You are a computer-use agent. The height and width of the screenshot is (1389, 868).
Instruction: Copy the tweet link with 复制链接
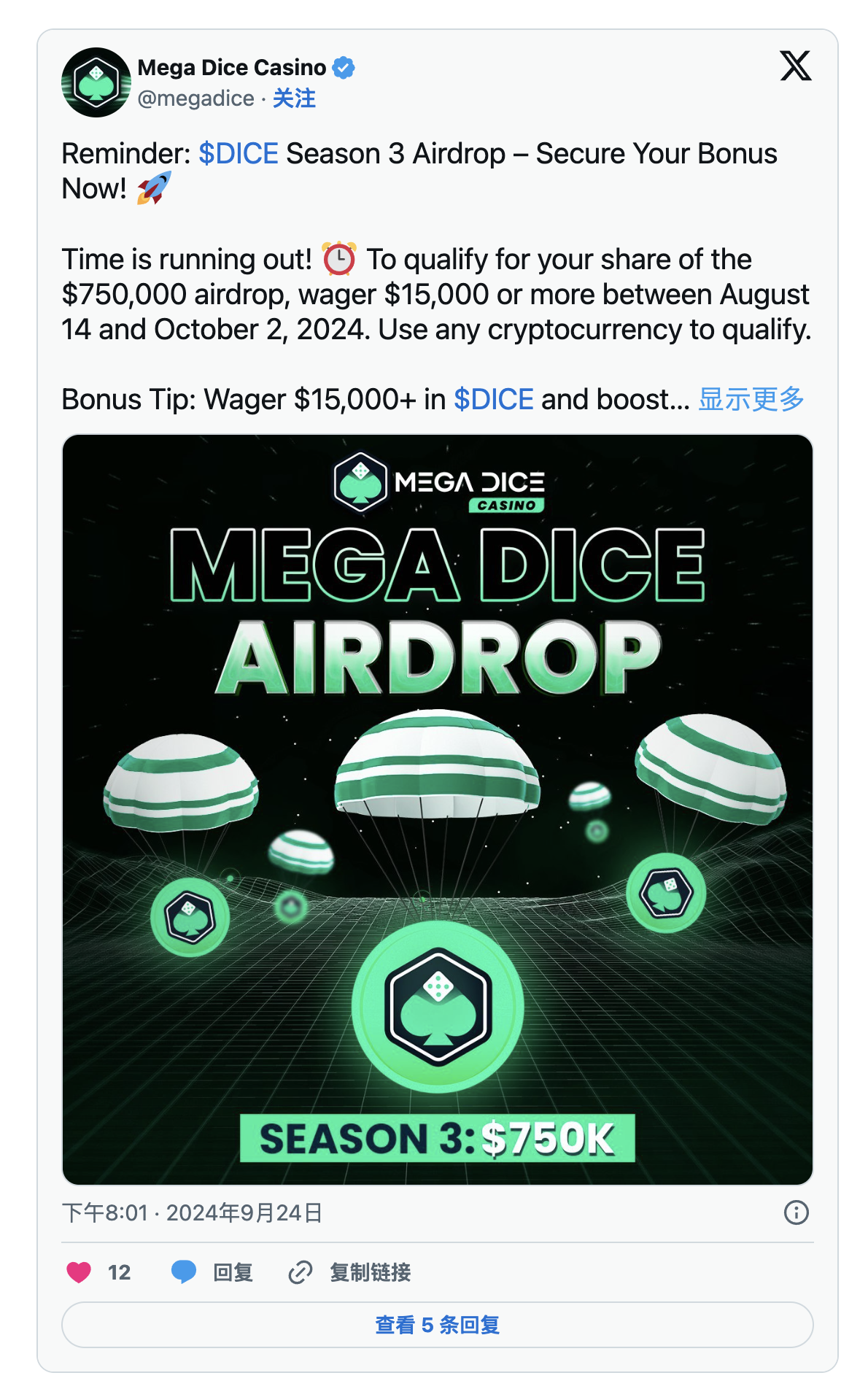tap(350, 1272)
